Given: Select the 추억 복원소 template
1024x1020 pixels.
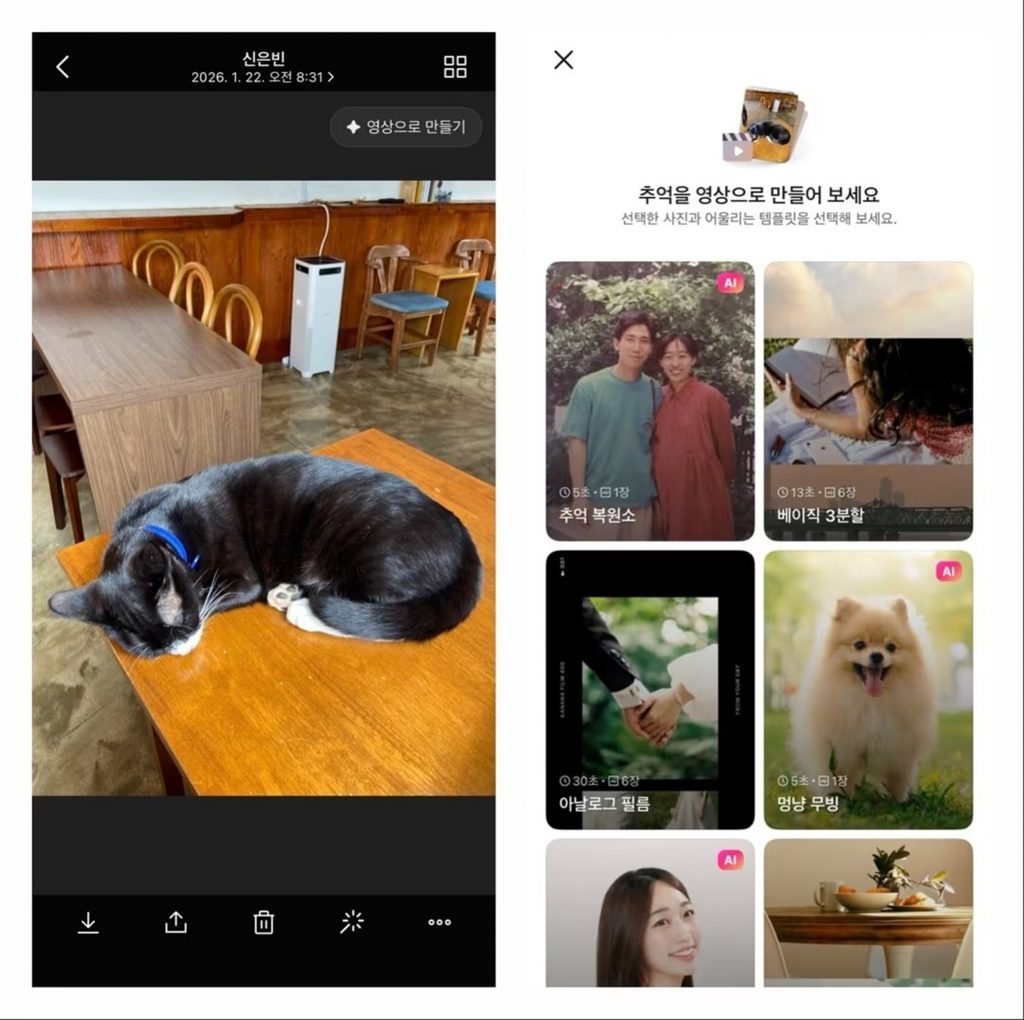Looking at the screenshot, I should click(x=650, y=400).
